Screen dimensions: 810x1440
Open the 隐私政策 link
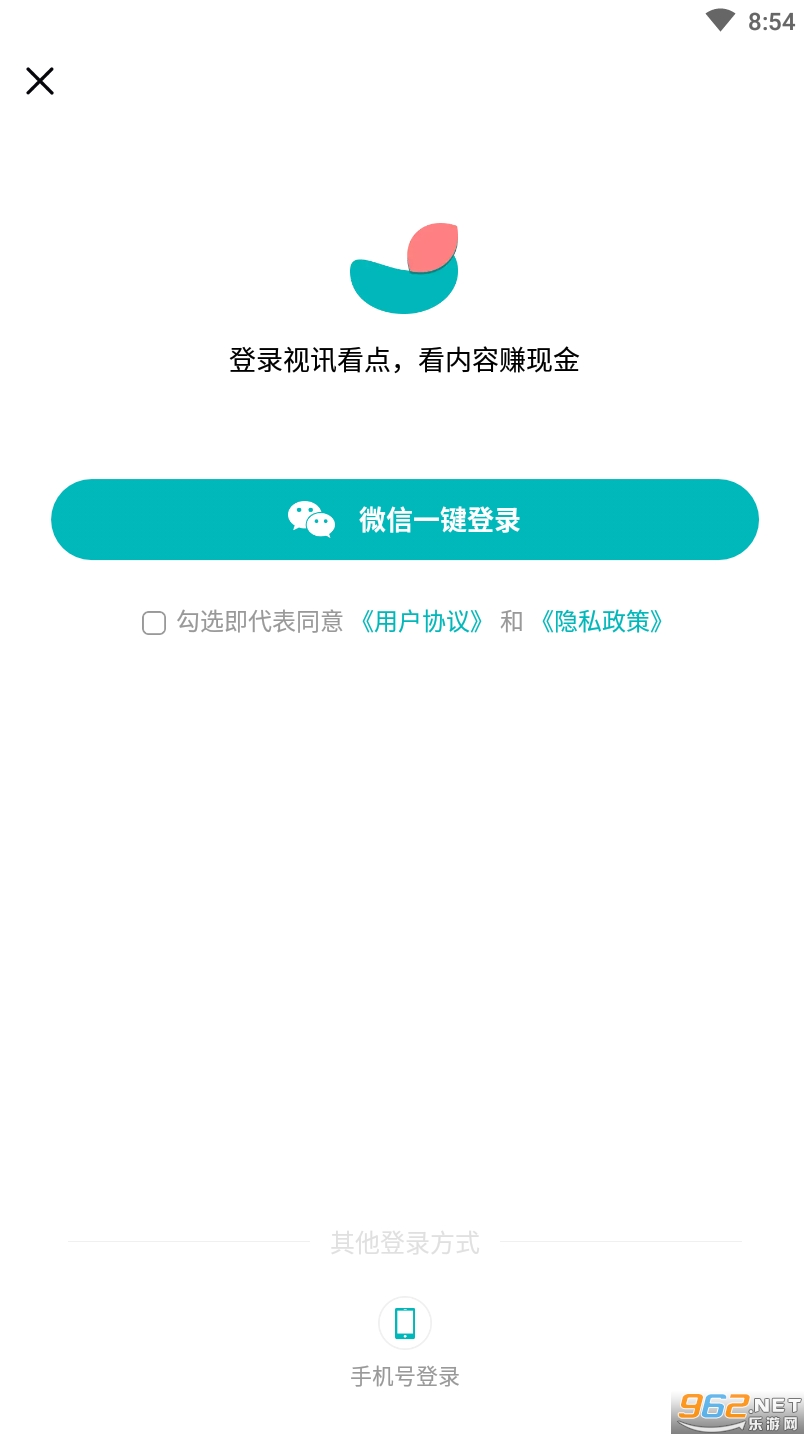pyautogui.click(x=601, y=622)
